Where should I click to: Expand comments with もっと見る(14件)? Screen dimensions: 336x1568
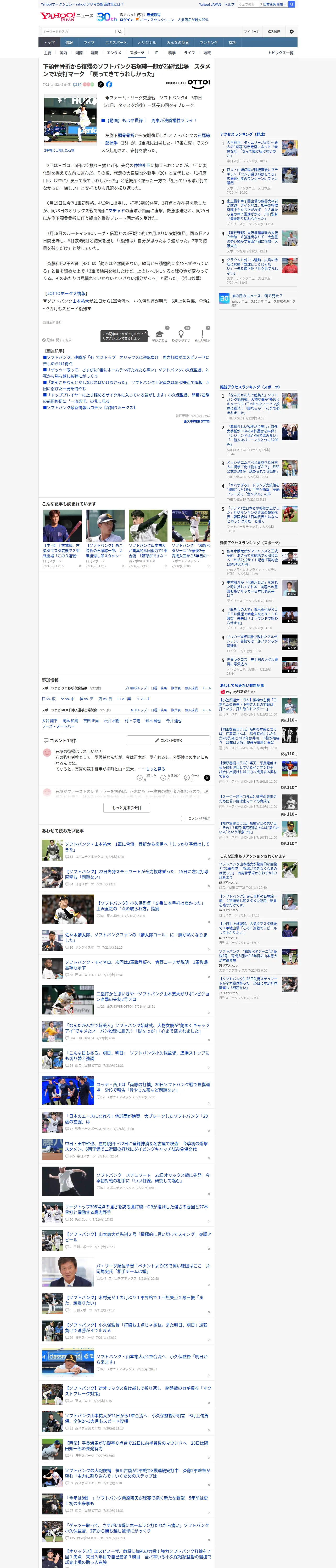coord(127,808)
